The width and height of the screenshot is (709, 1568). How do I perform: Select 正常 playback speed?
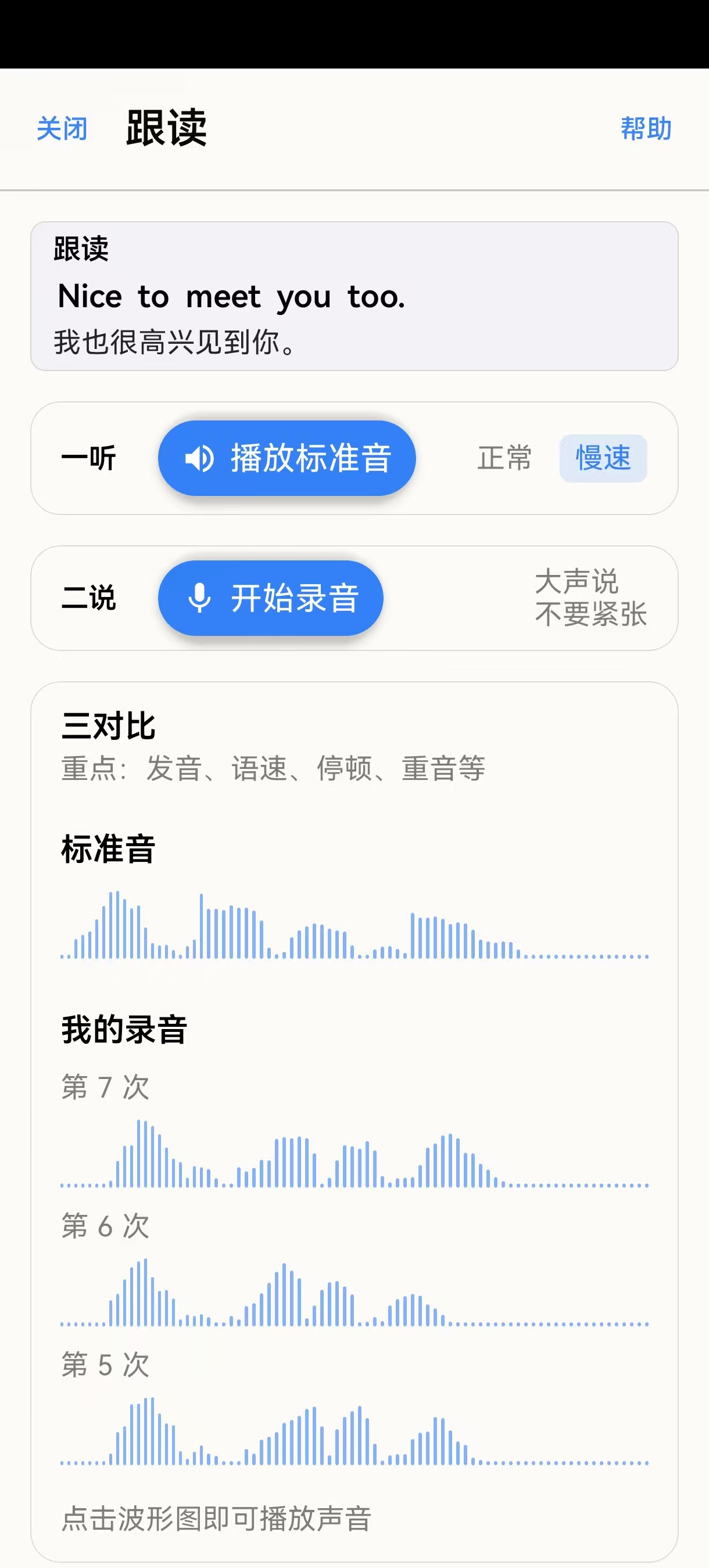(506, 458)
